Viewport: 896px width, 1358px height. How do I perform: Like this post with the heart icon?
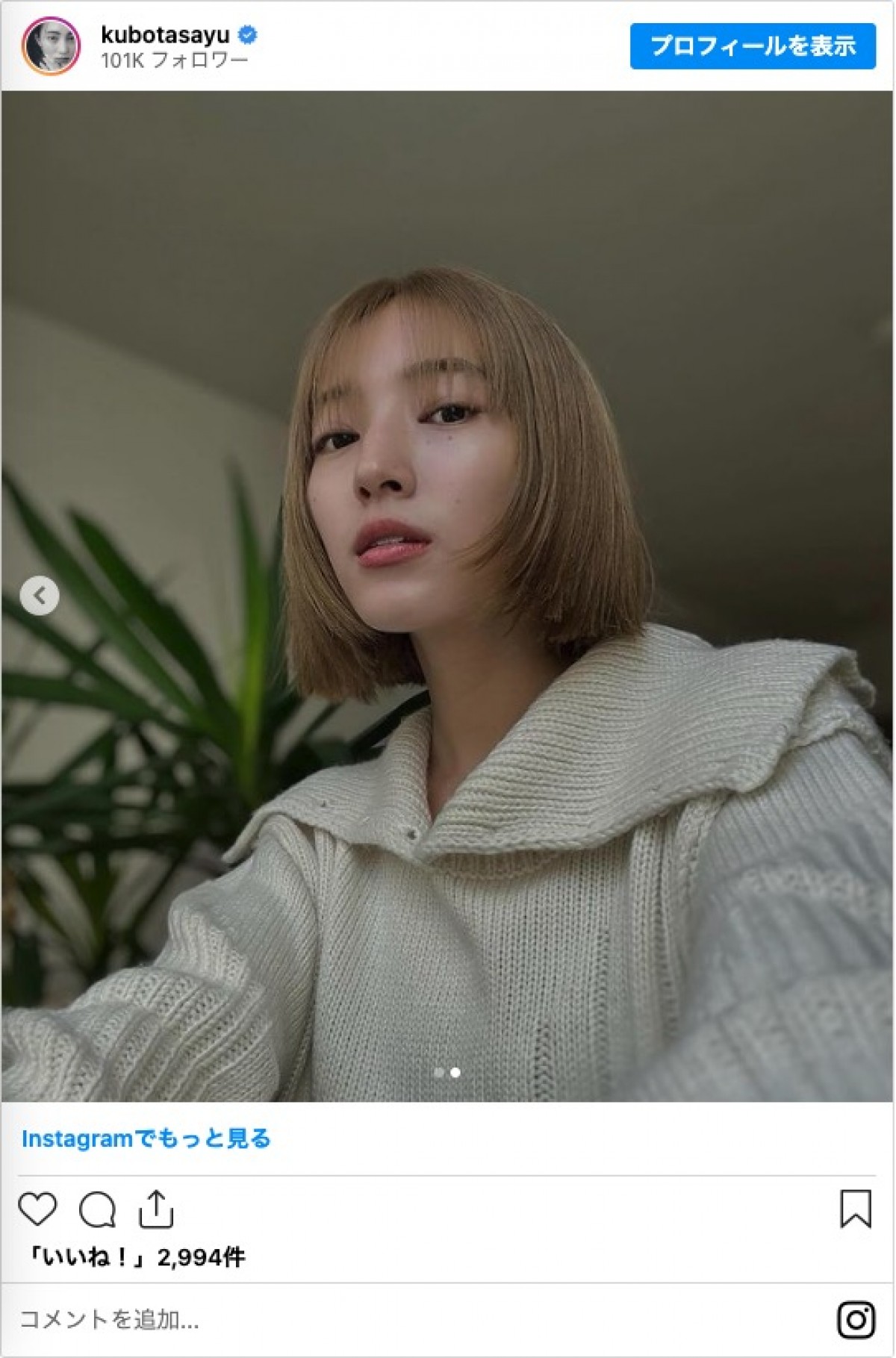[37, 1209]
